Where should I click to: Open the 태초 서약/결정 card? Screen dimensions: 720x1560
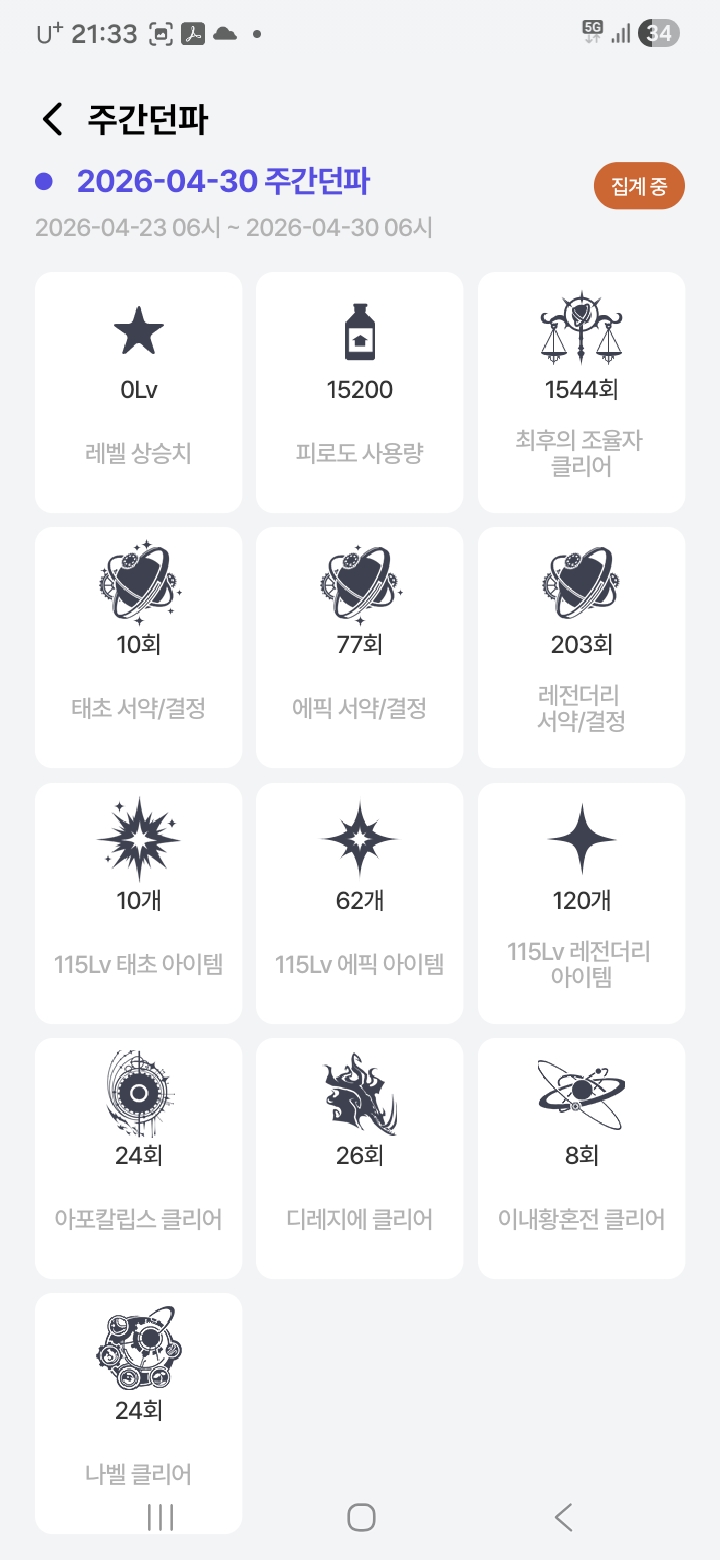pyautogui.click(x=138, y=647)
